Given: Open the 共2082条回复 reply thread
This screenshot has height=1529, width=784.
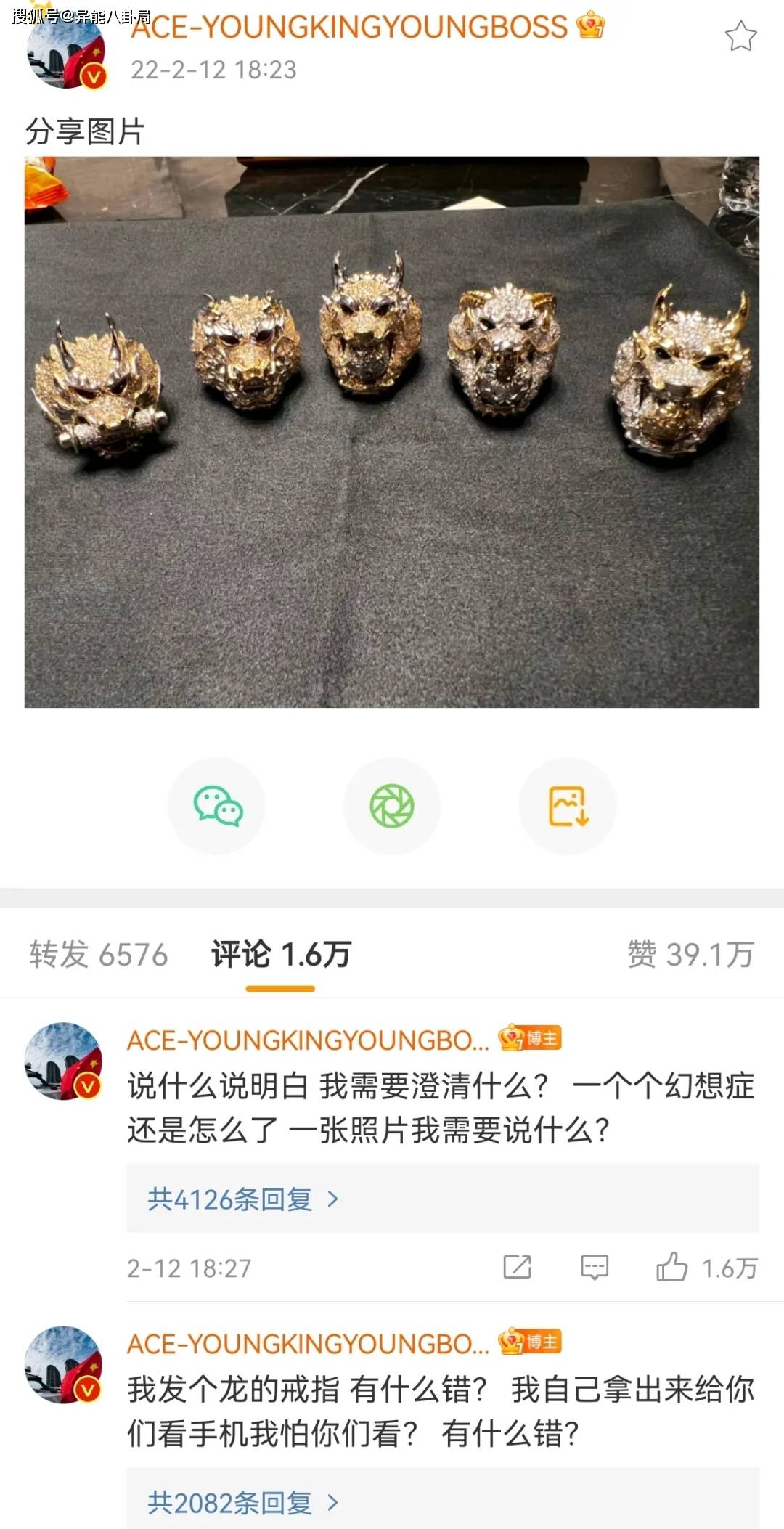Looking at the screenshot, I should click(243, 1503).
